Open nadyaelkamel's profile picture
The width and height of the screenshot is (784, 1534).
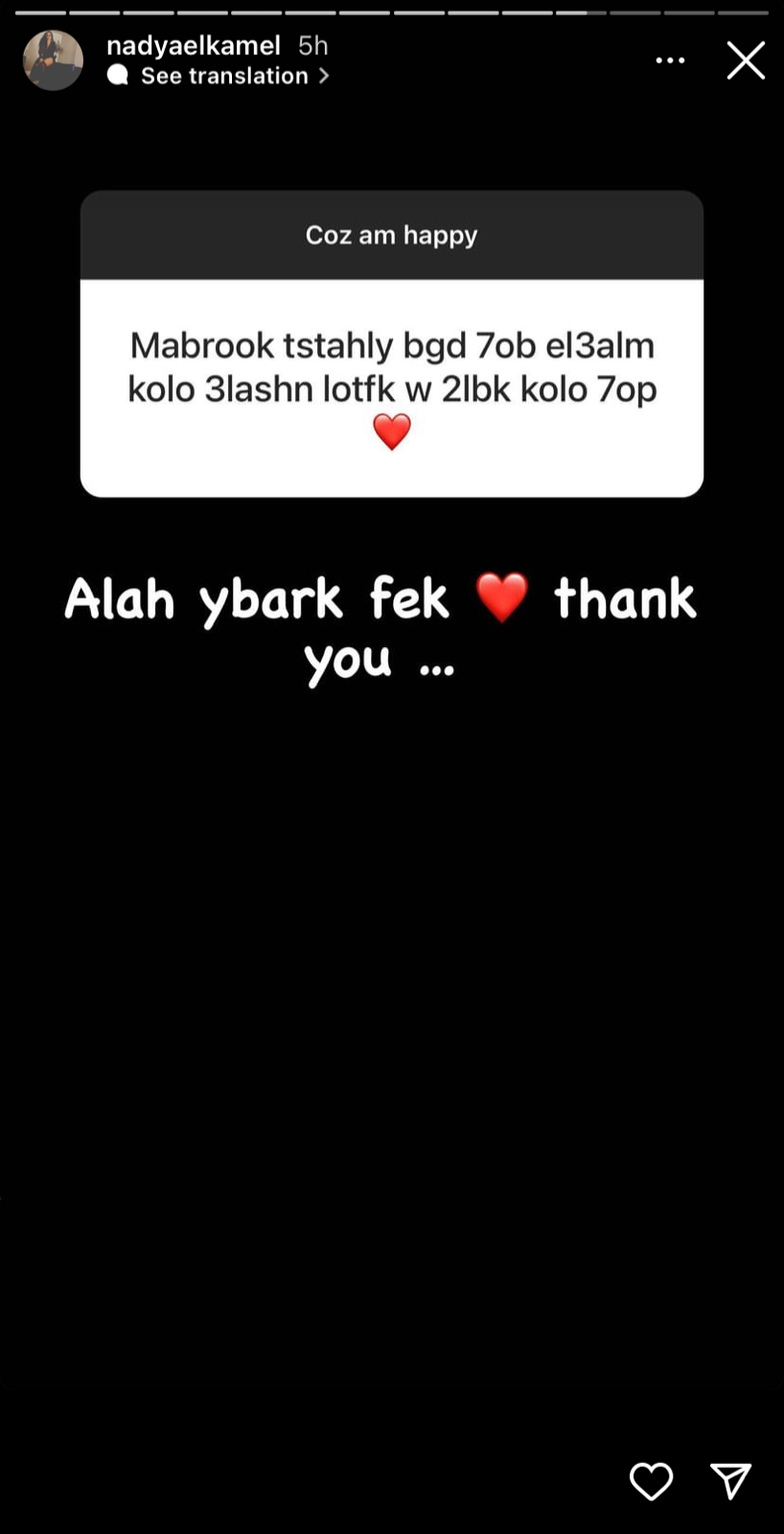(x=53, y=60)
